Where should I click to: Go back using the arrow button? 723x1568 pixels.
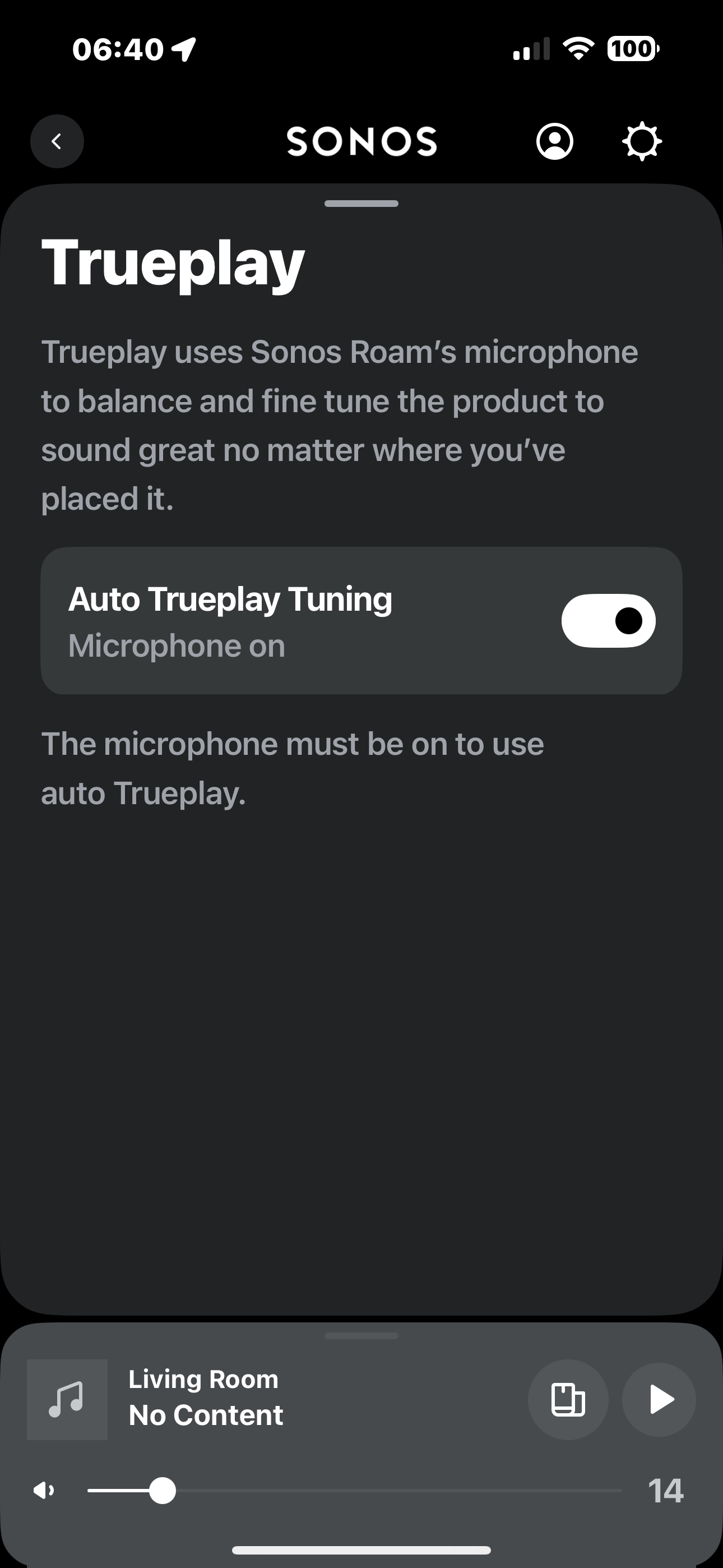pyautogui.click(x=57, y=141)
